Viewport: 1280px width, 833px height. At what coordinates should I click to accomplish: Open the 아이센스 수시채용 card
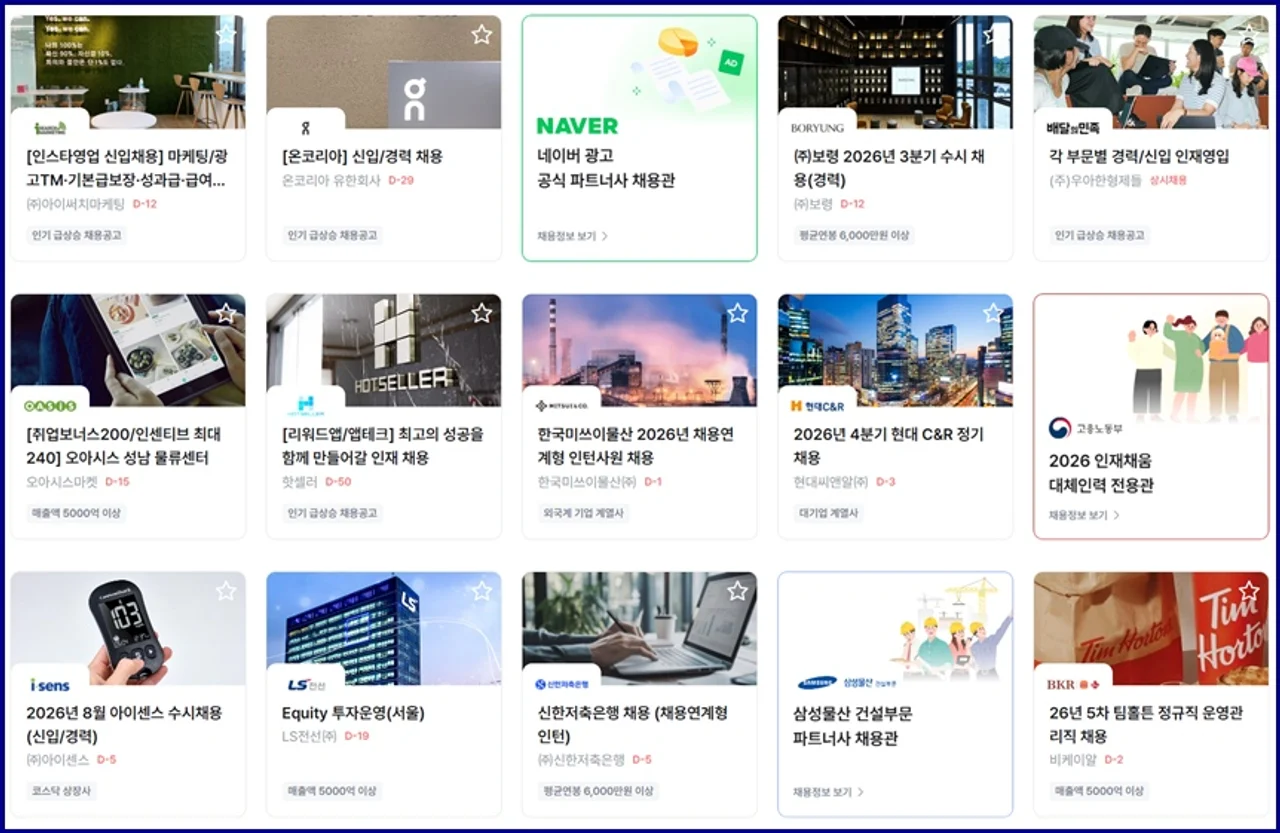[x=128, y=694]
